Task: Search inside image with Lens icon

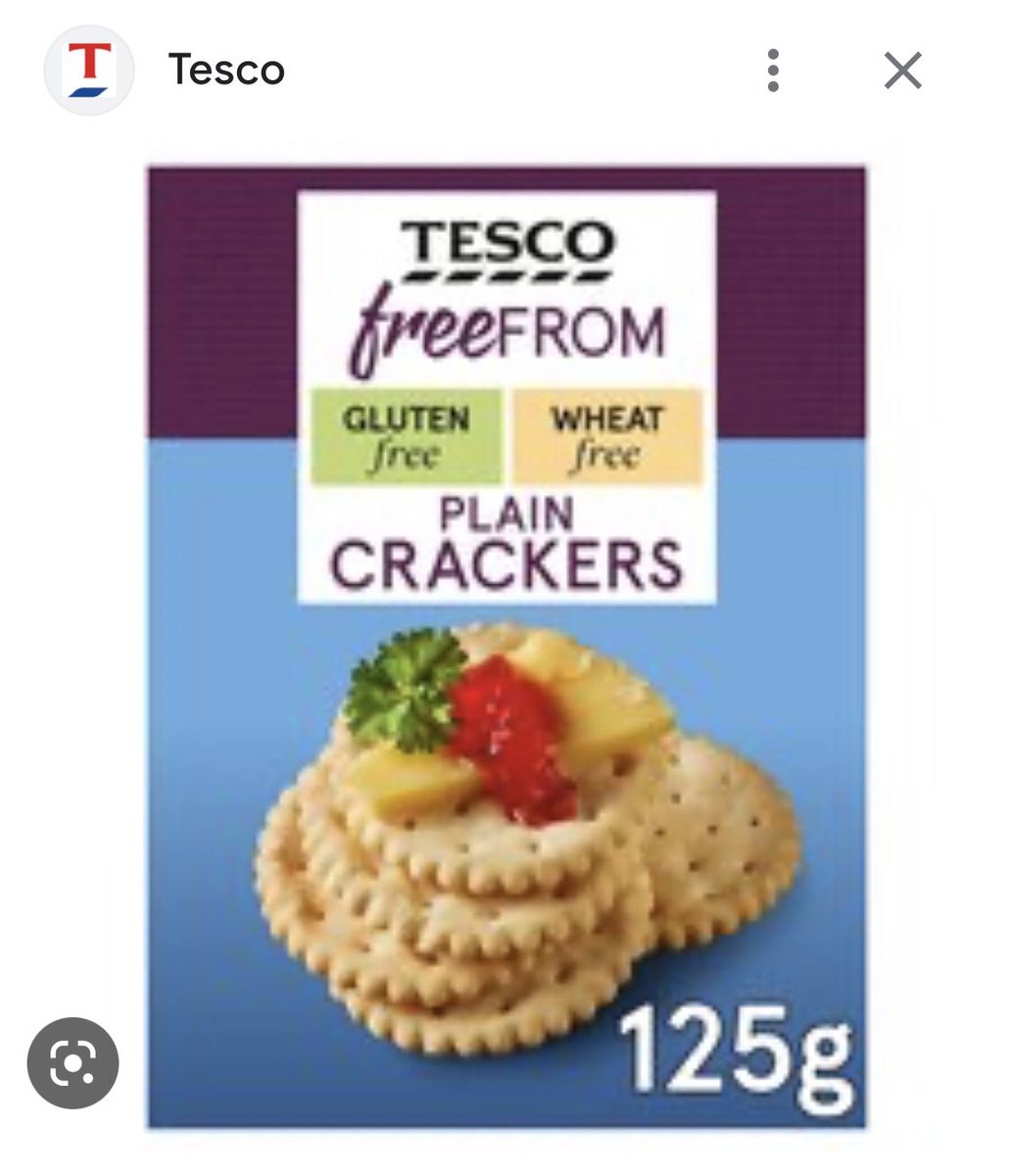Action: (73, 1063)
